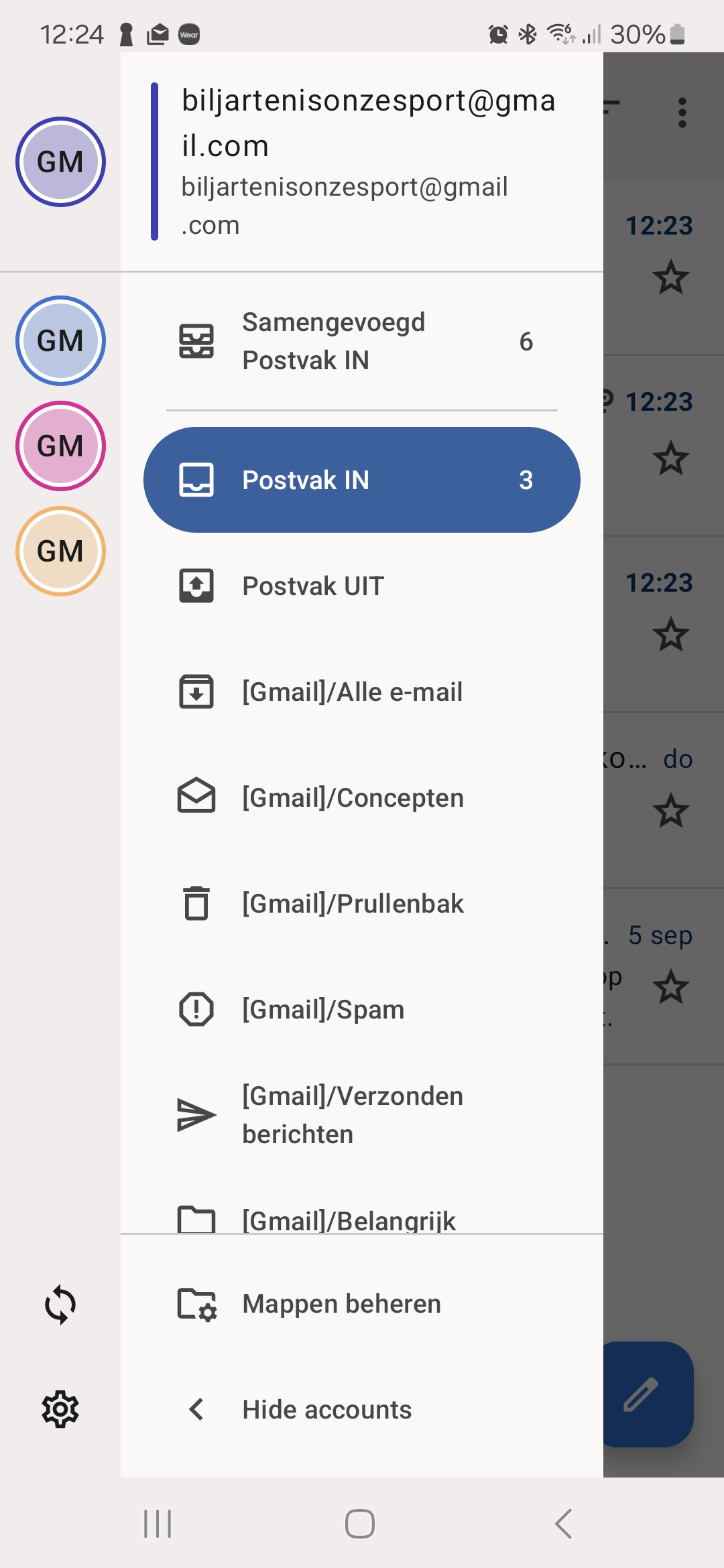This screenshot has width=724, height=1568.
Task: Switch to the blue GM account avatar
Action: [x=60, y=340]
